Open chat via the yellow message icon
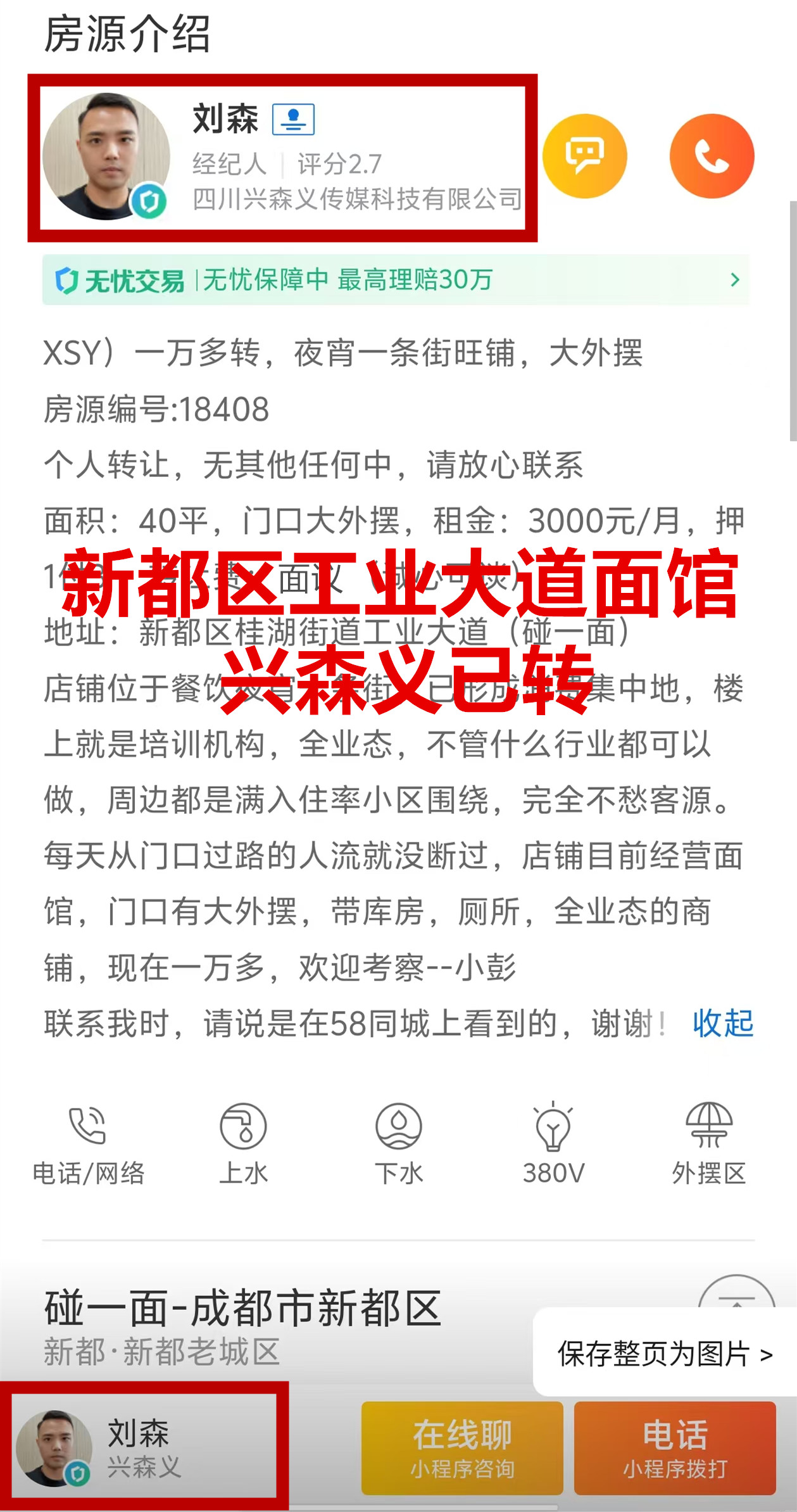 click(584, 156)
